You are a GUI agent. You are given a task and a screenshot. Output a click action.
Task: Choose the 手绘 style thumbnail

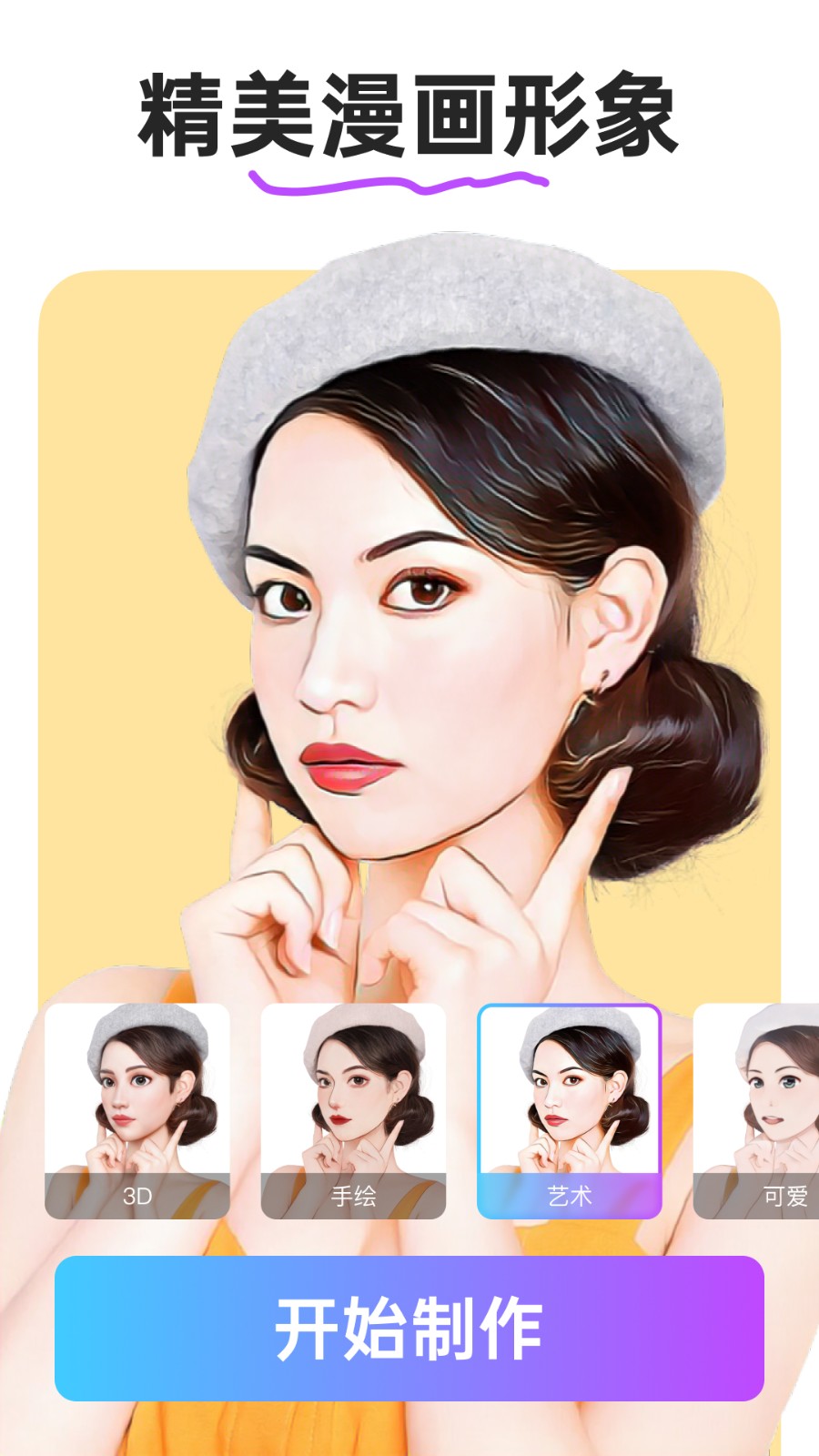(353, 1111)
